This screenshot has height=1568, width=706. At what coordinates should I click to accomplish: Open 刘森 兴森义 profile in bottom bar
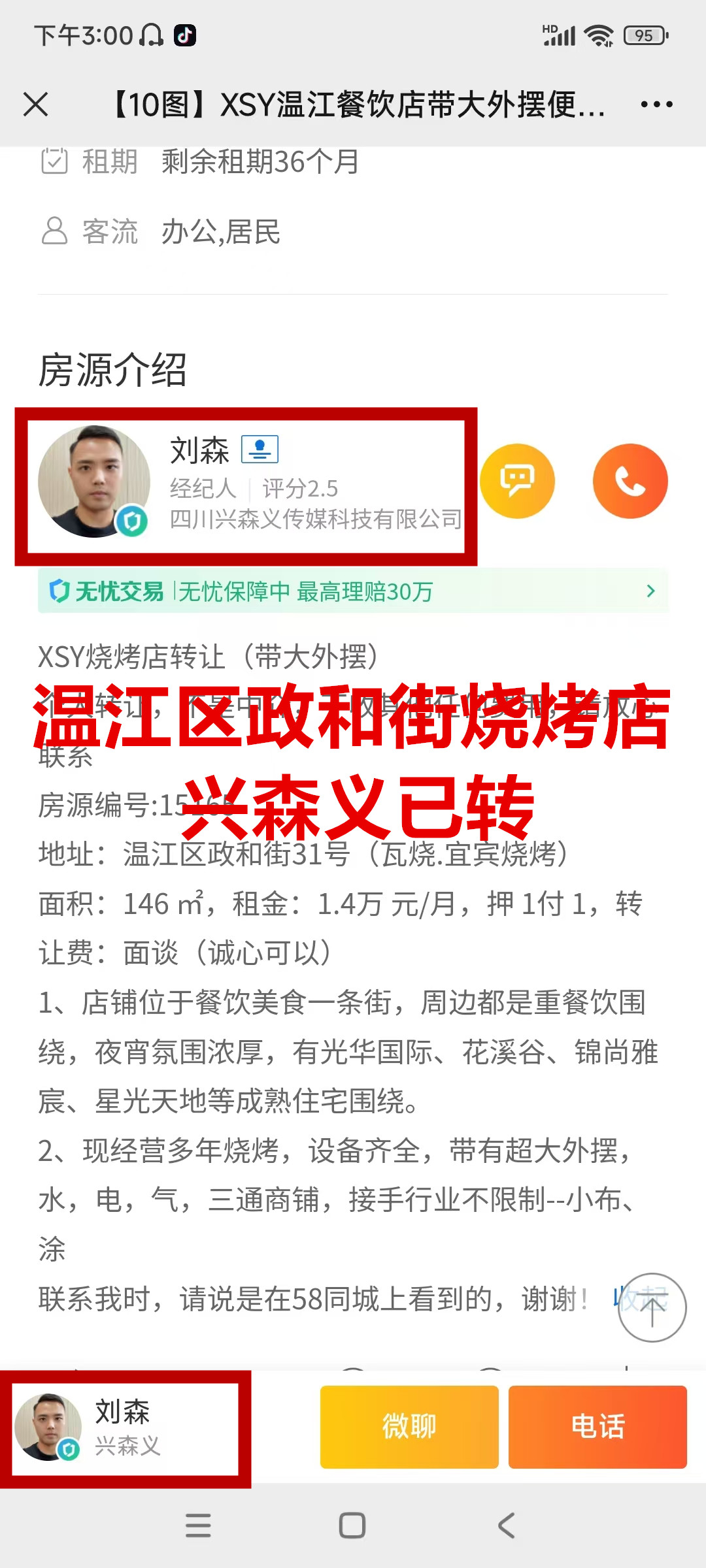pyautogui.click(x=124, y=1429)
